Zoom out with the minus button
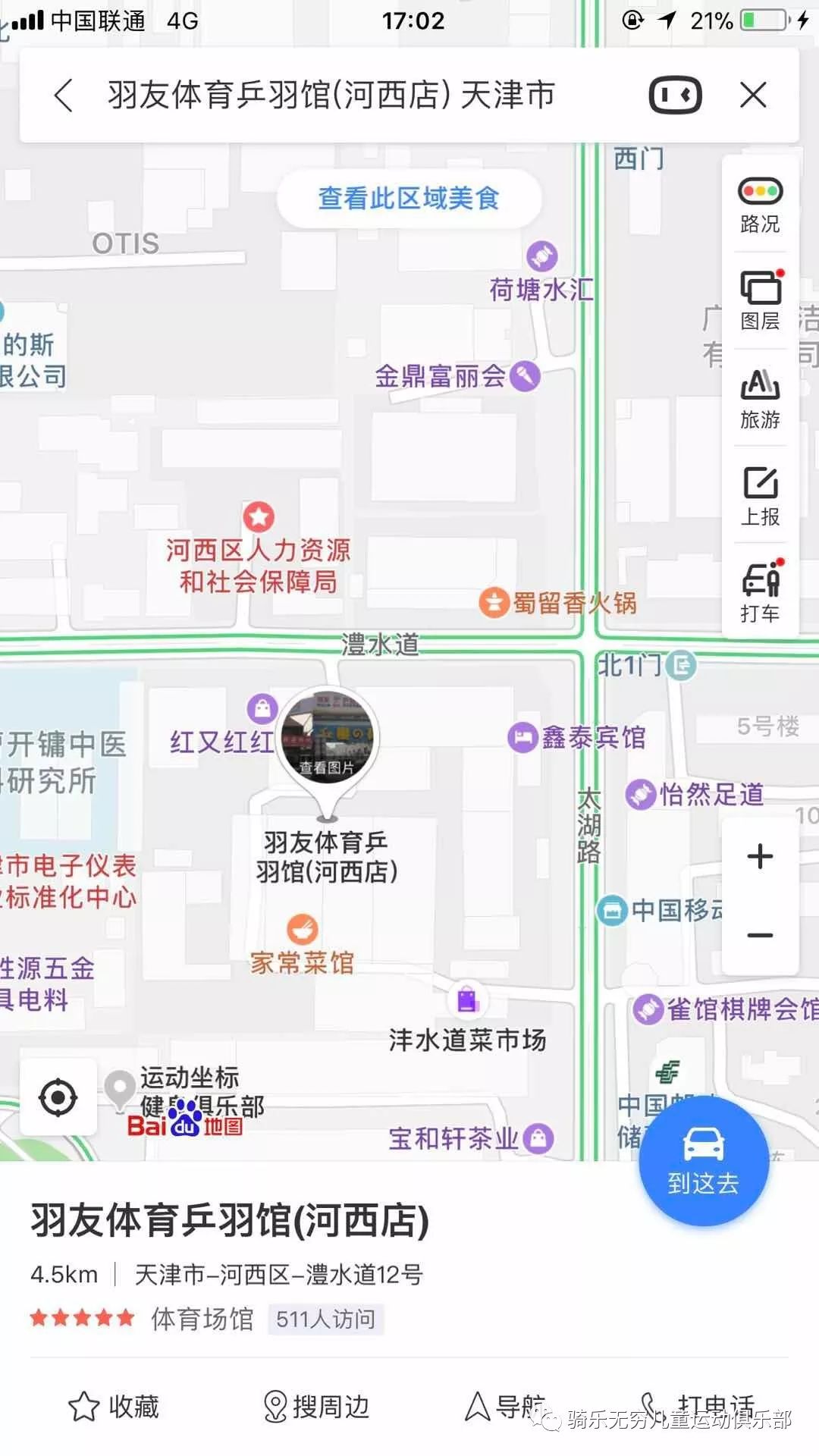 (760, 935)
